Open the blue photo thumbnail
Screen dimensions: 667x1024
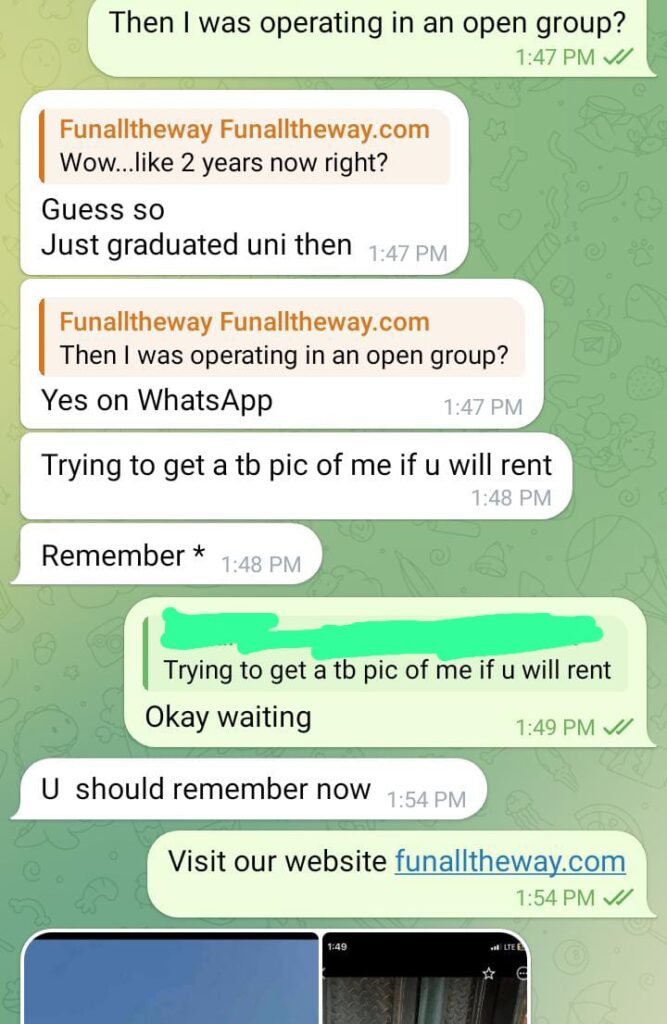[x=170, y=980]
